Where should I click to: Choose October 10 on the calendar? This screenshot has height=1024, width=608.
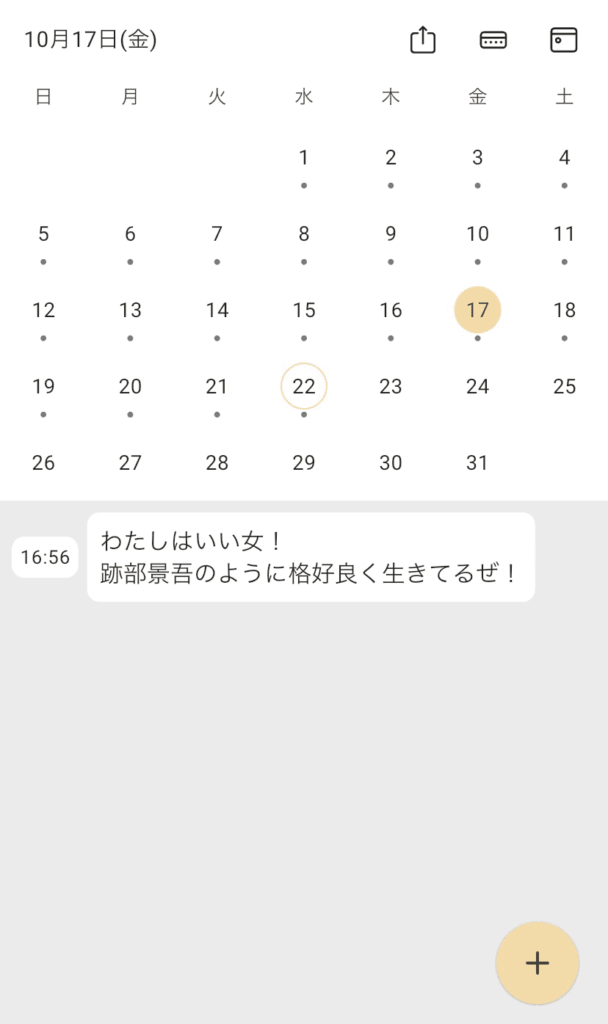pos(478,234)
